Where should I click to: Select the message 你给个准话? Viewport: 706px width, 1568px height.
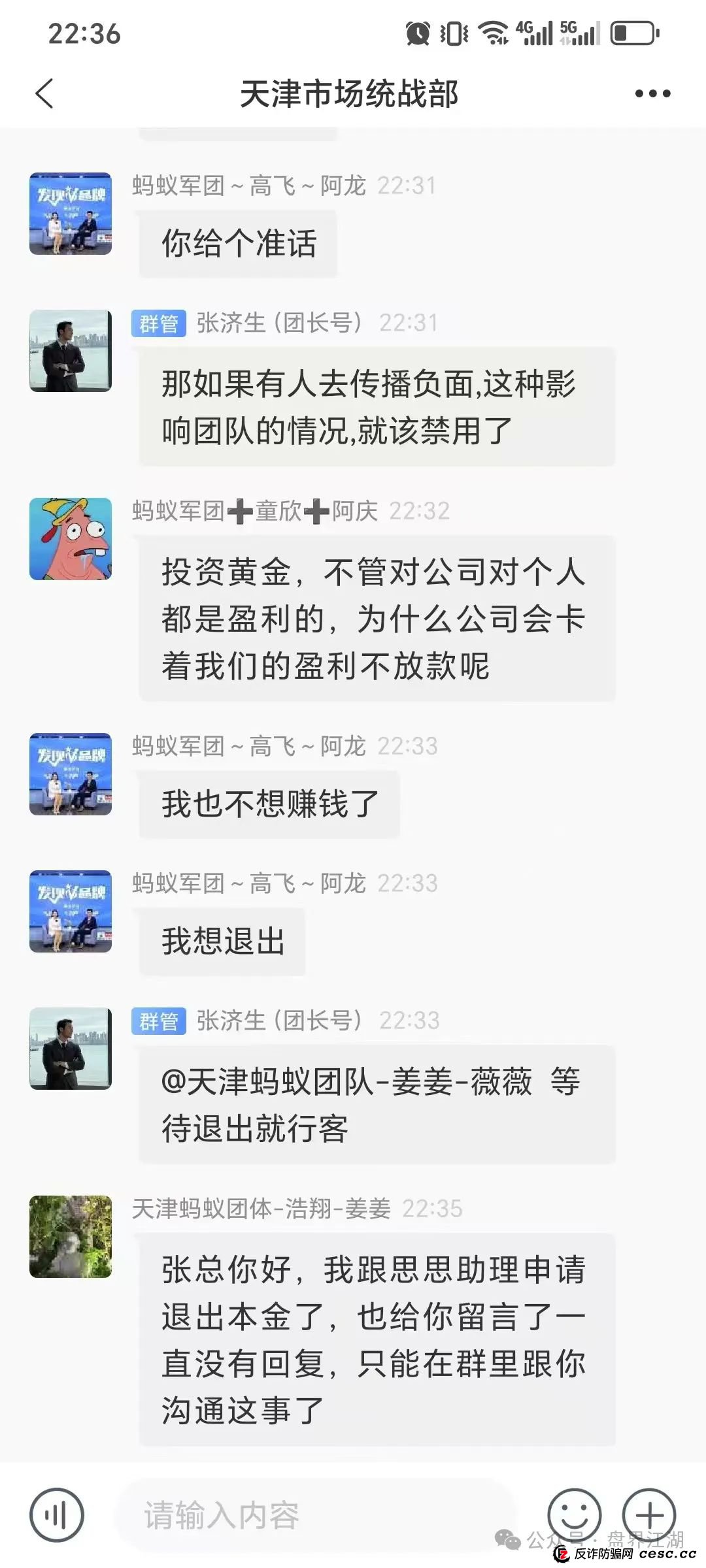(x=237, y=242)
